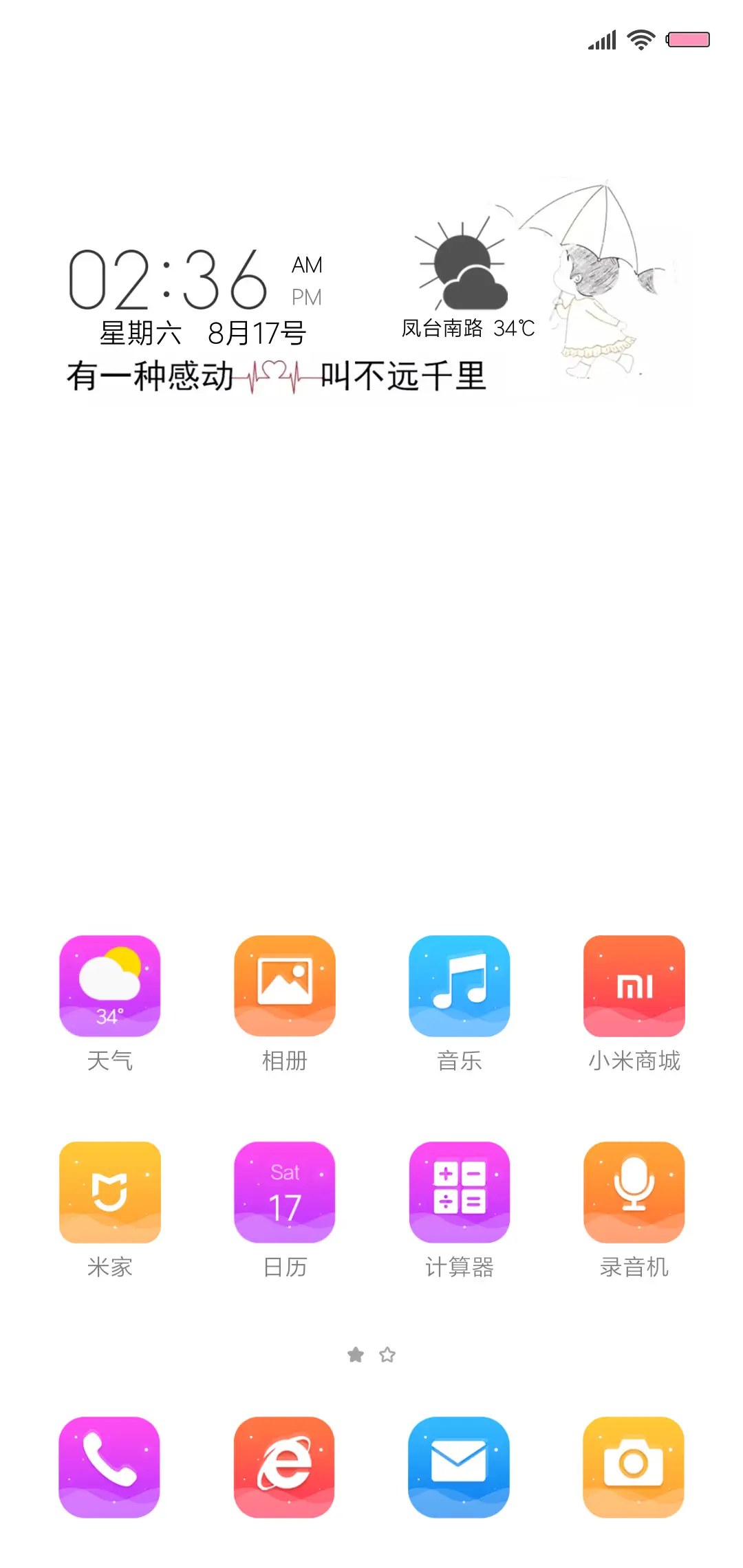The height and width of the screenshot is (1568, 743).
Task: Tap the signal strength bars indicator
Action: tap(602, 41)
